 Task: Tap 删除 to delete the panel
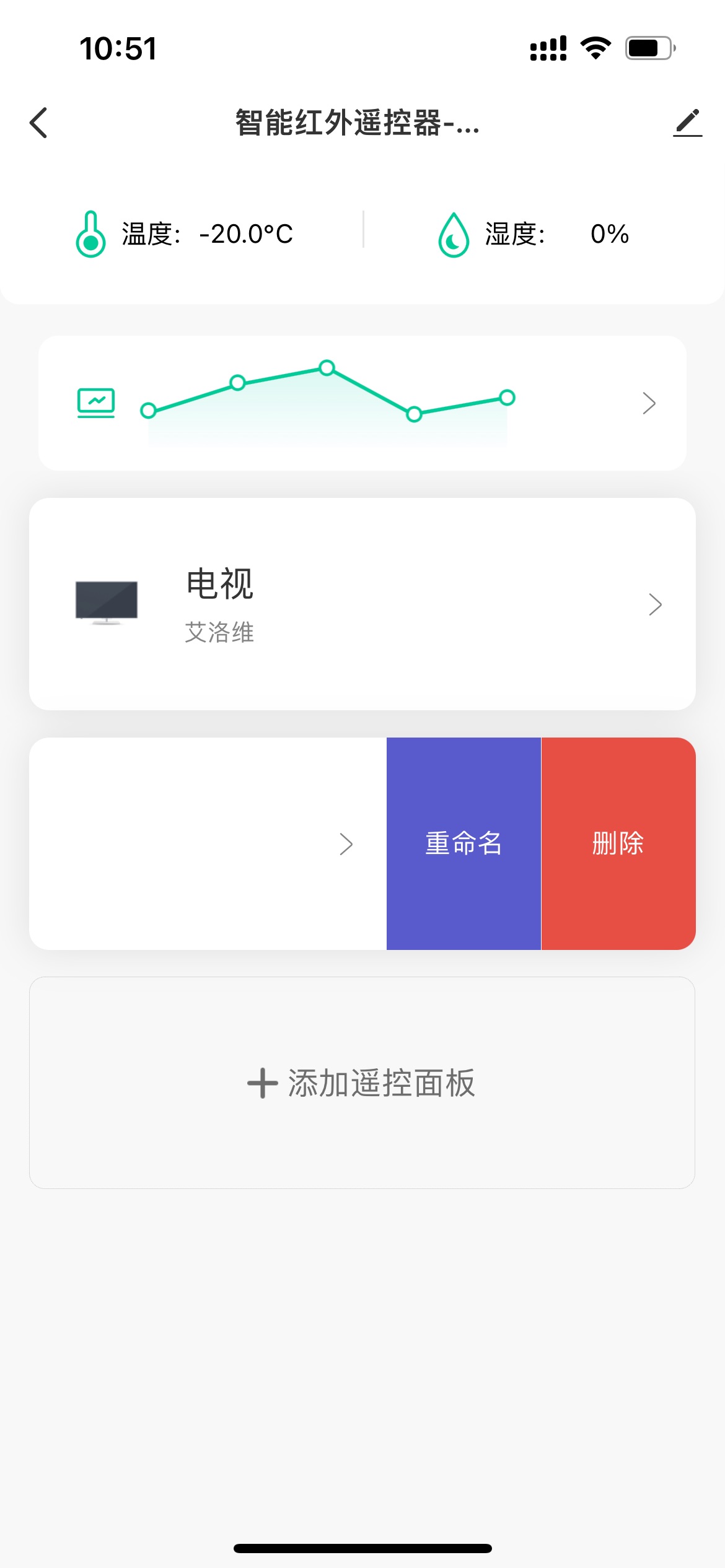click(x=618, y=843)
